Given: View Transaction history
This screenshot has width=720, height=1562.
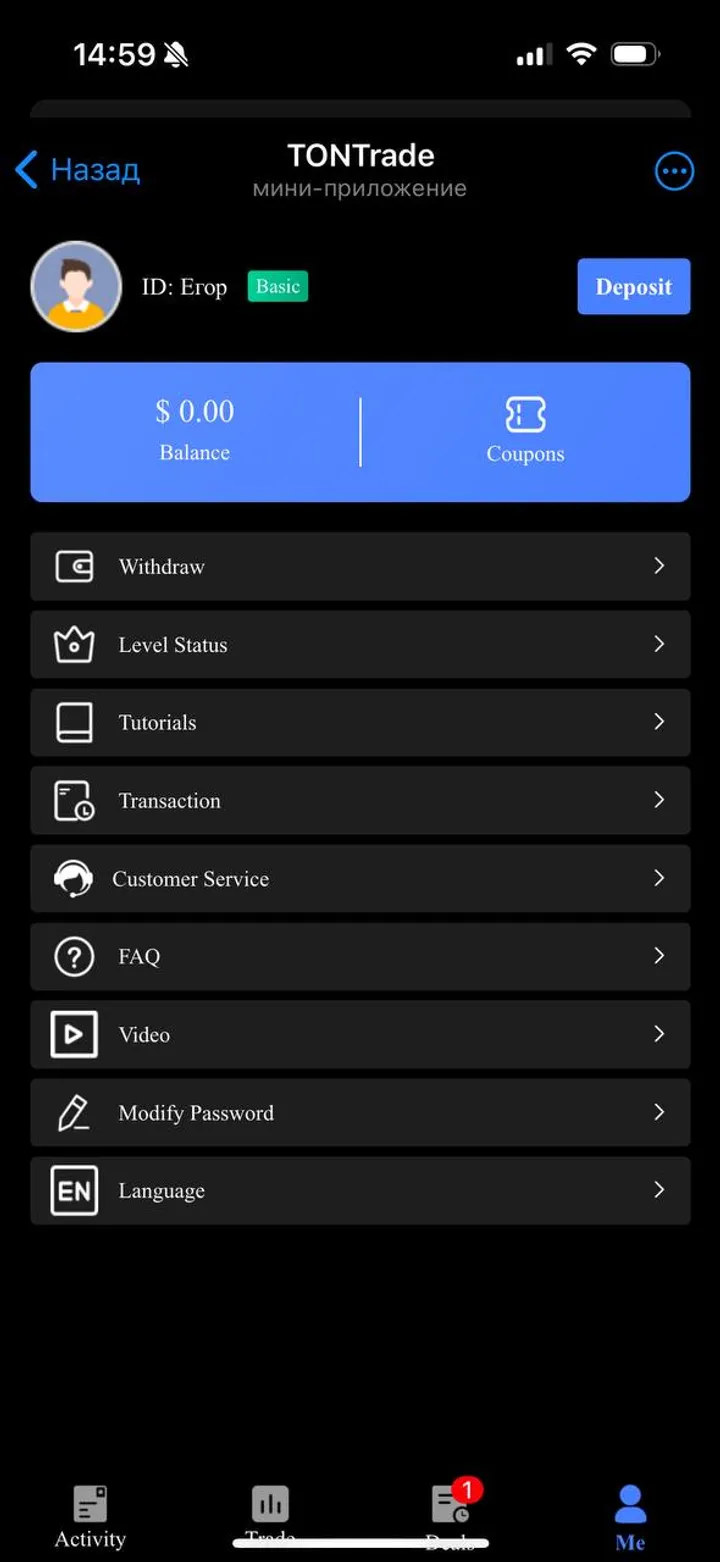Looking at the screenshot, I should click(360, 800).
